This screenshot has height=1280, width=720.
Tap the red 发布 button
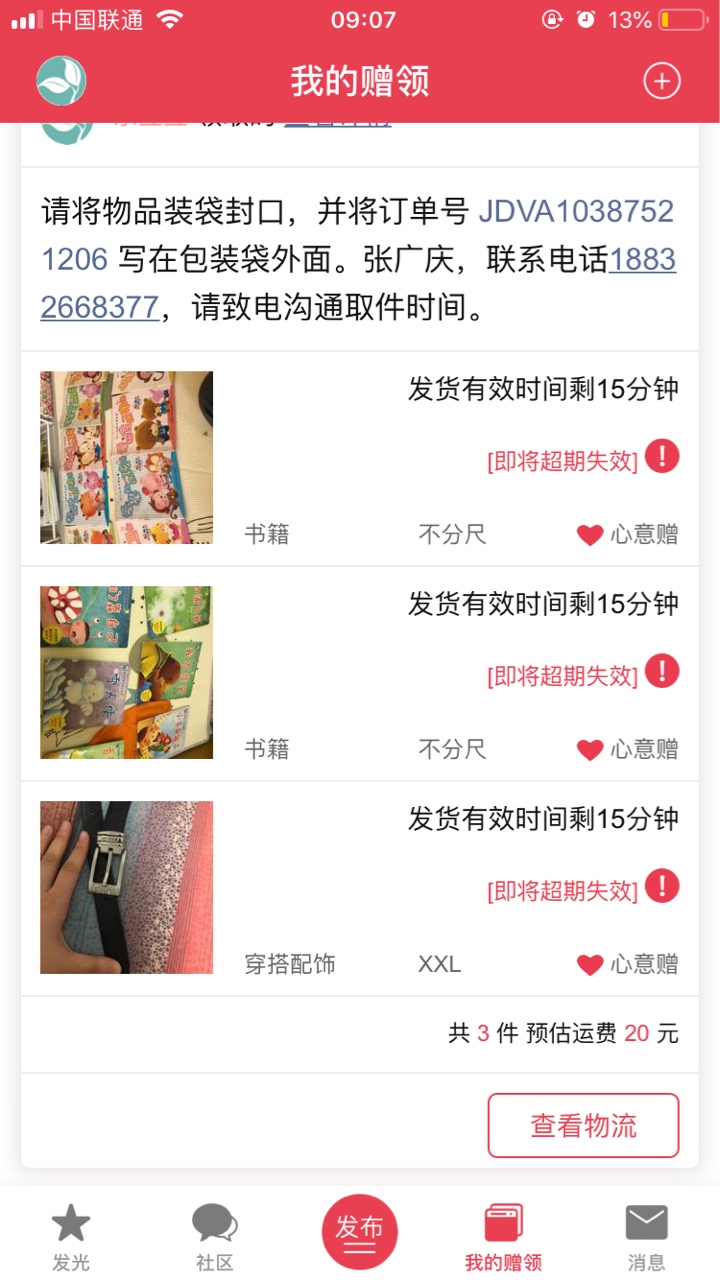360,1232
